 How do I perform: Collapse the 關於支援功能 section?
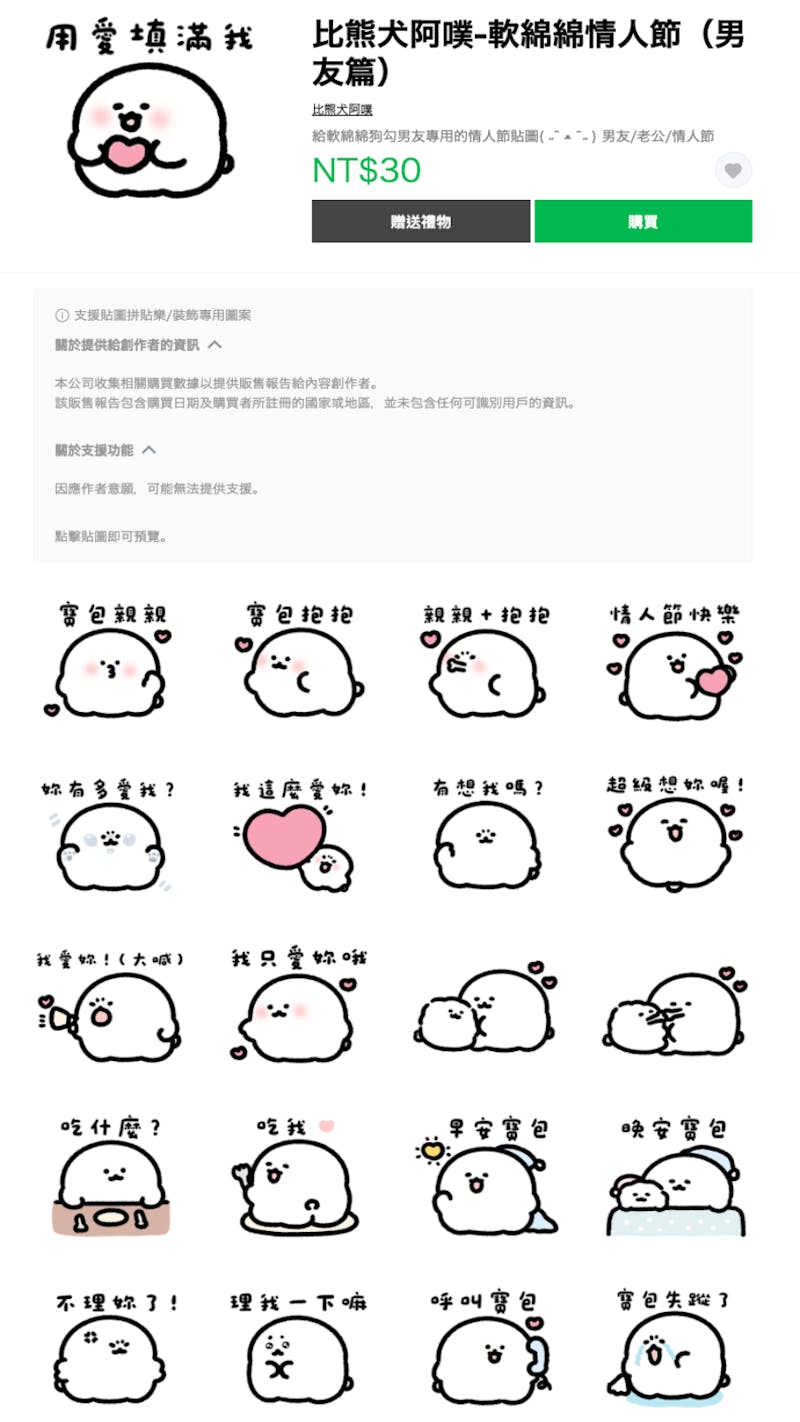[149, 450]
